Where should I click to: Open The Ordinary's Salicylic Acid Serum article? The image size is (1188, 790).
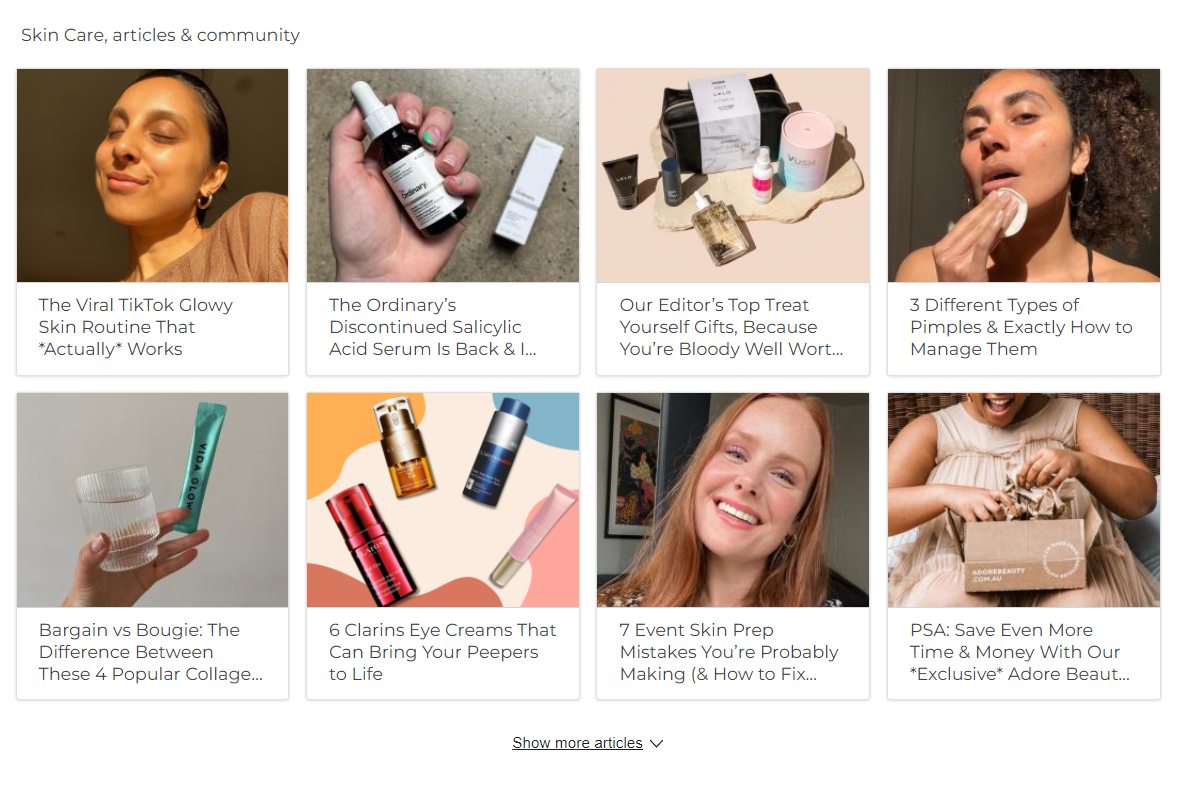click(442, 222)
